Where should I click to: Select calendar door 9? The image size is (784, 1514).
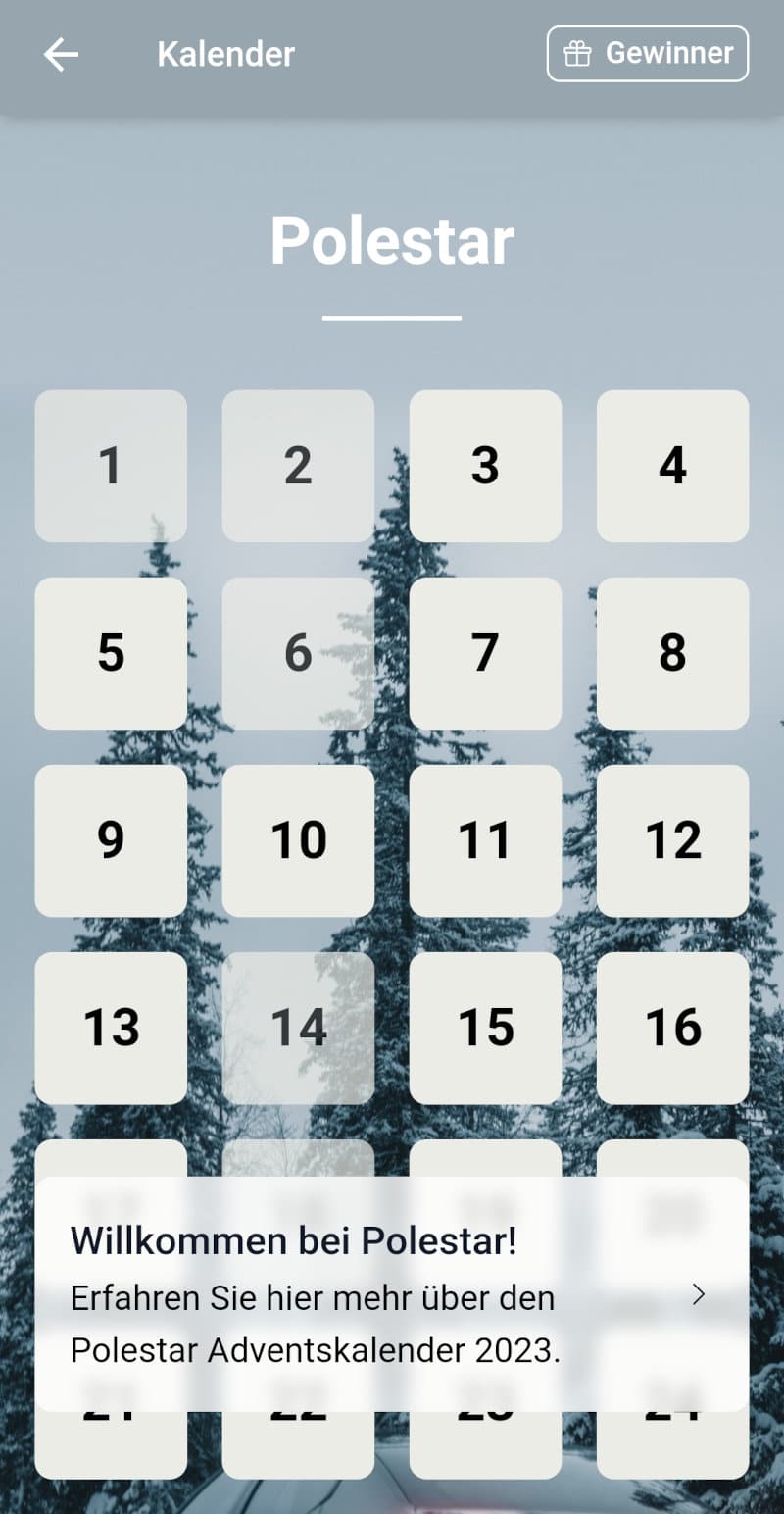tap(111, 840)
